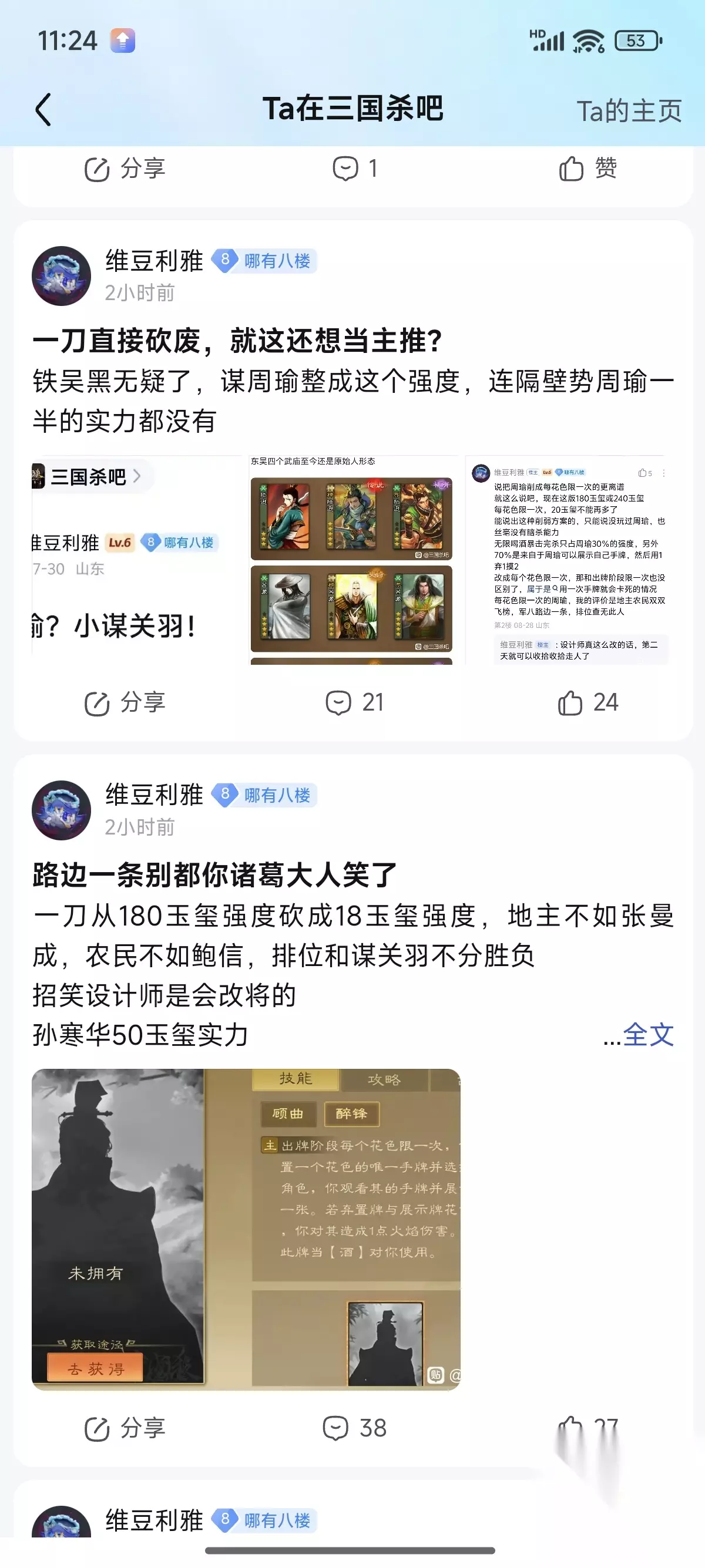
Task: Open 维豆利雅's avatar above 一刀直接砍废 post
Action: [62, 276]
